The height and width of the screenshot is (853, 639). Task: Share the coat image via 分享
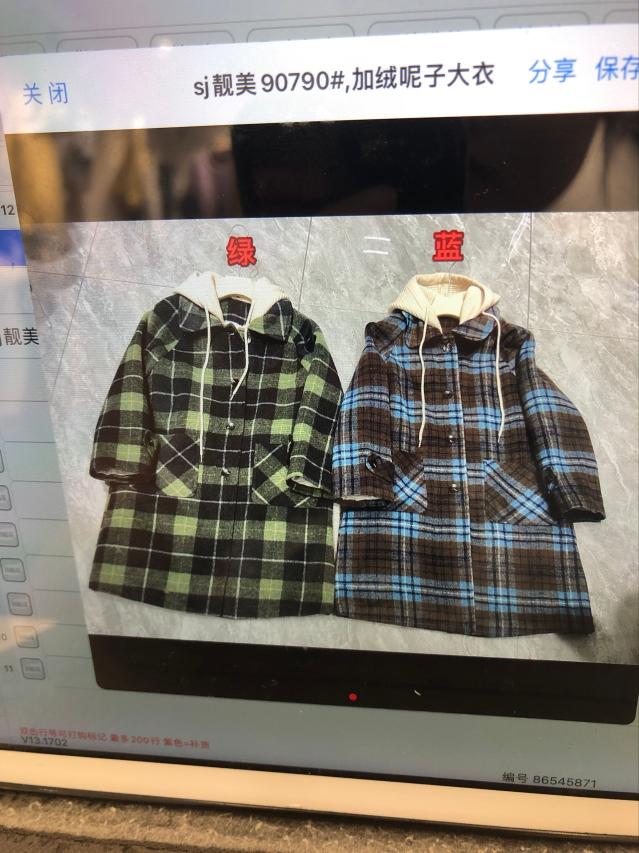point(552,71)
